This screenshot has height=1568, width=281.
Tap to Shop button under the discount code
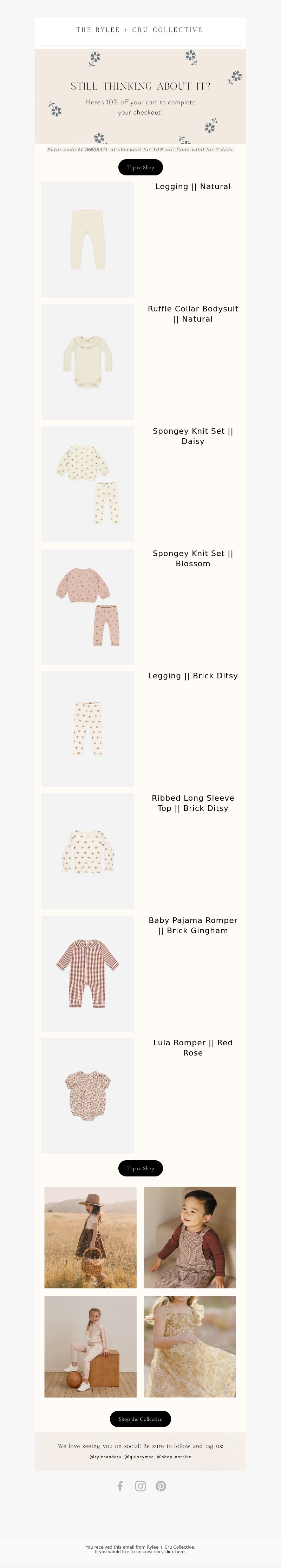[x=140, y=167]
